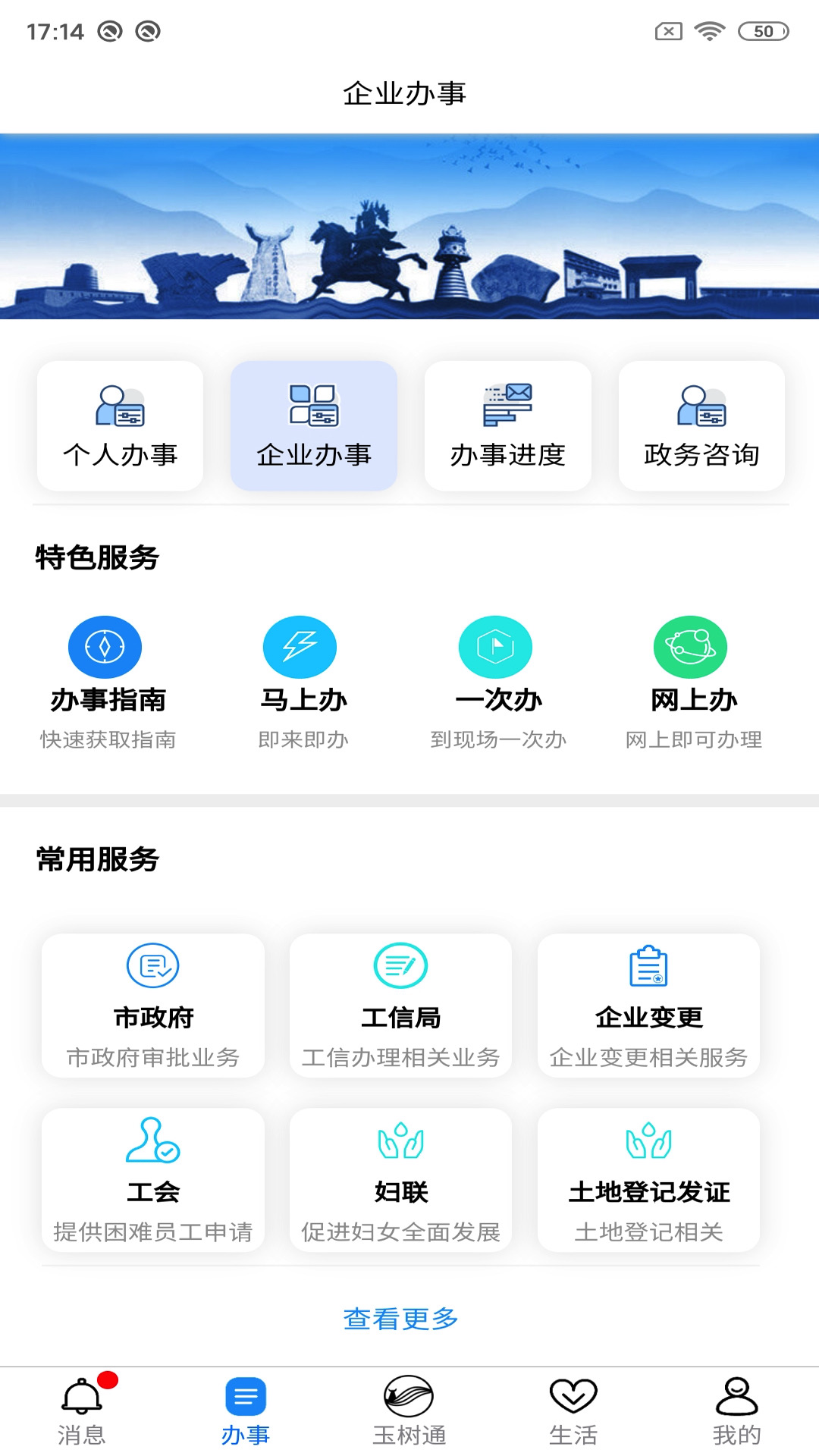819x1456 pixels.
Task: Tap 查看更多 to view more services
Action: coord(400,1319)
